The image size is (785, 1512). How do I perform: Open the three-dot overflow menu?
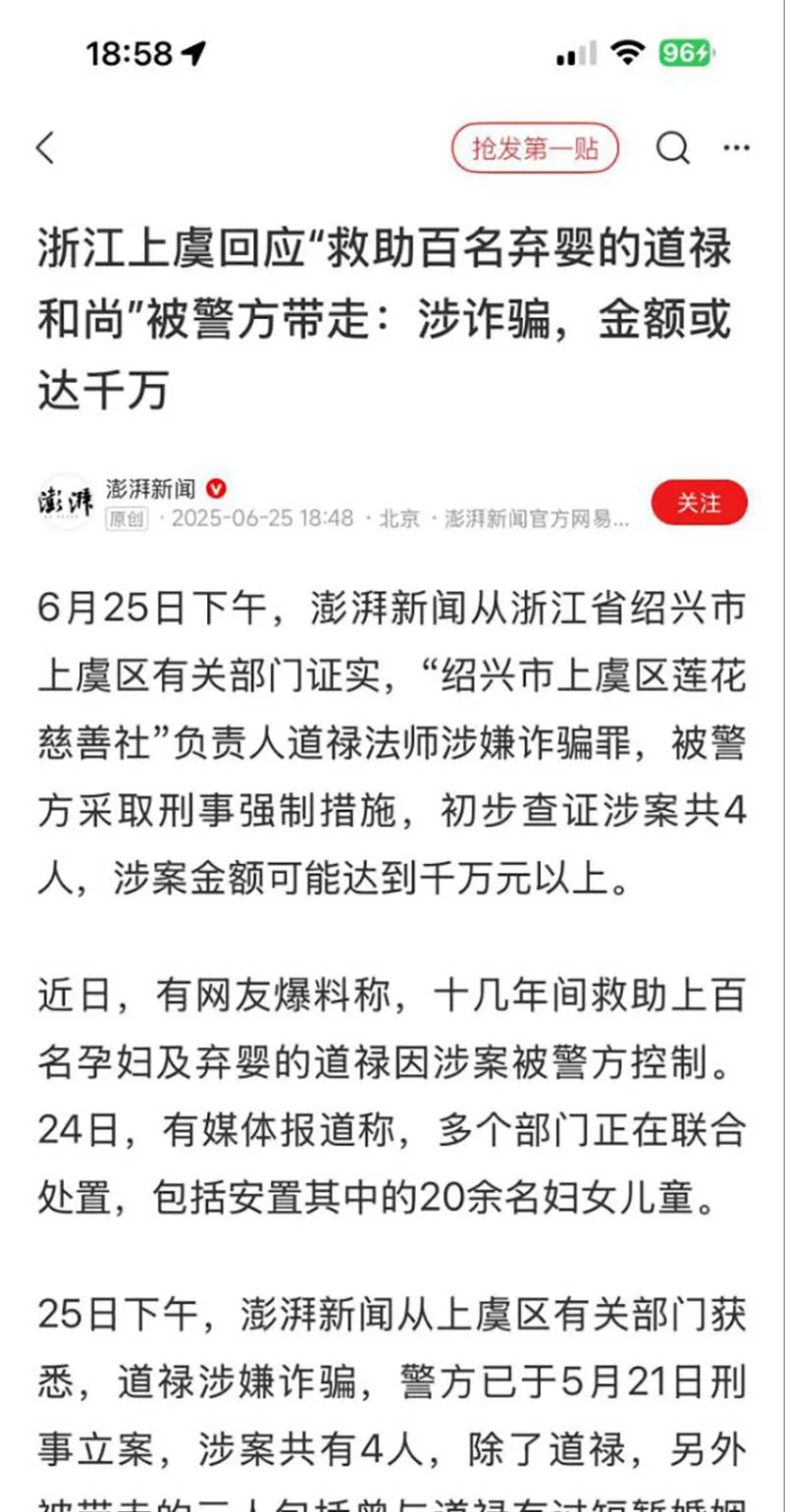pyautogui.click(x=736, y=148)
